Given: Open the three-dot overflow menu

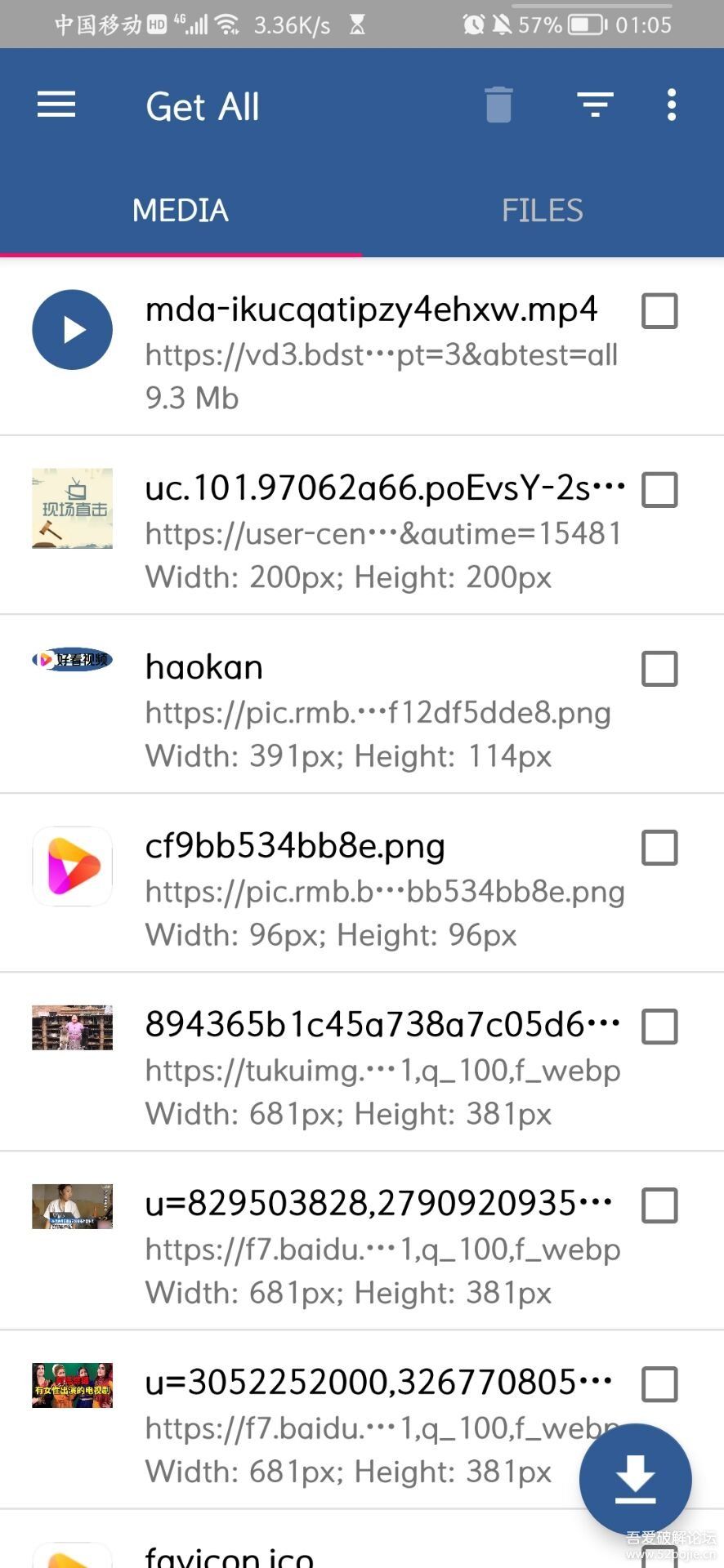Looking at the screenshot, I should click(672, 105).
